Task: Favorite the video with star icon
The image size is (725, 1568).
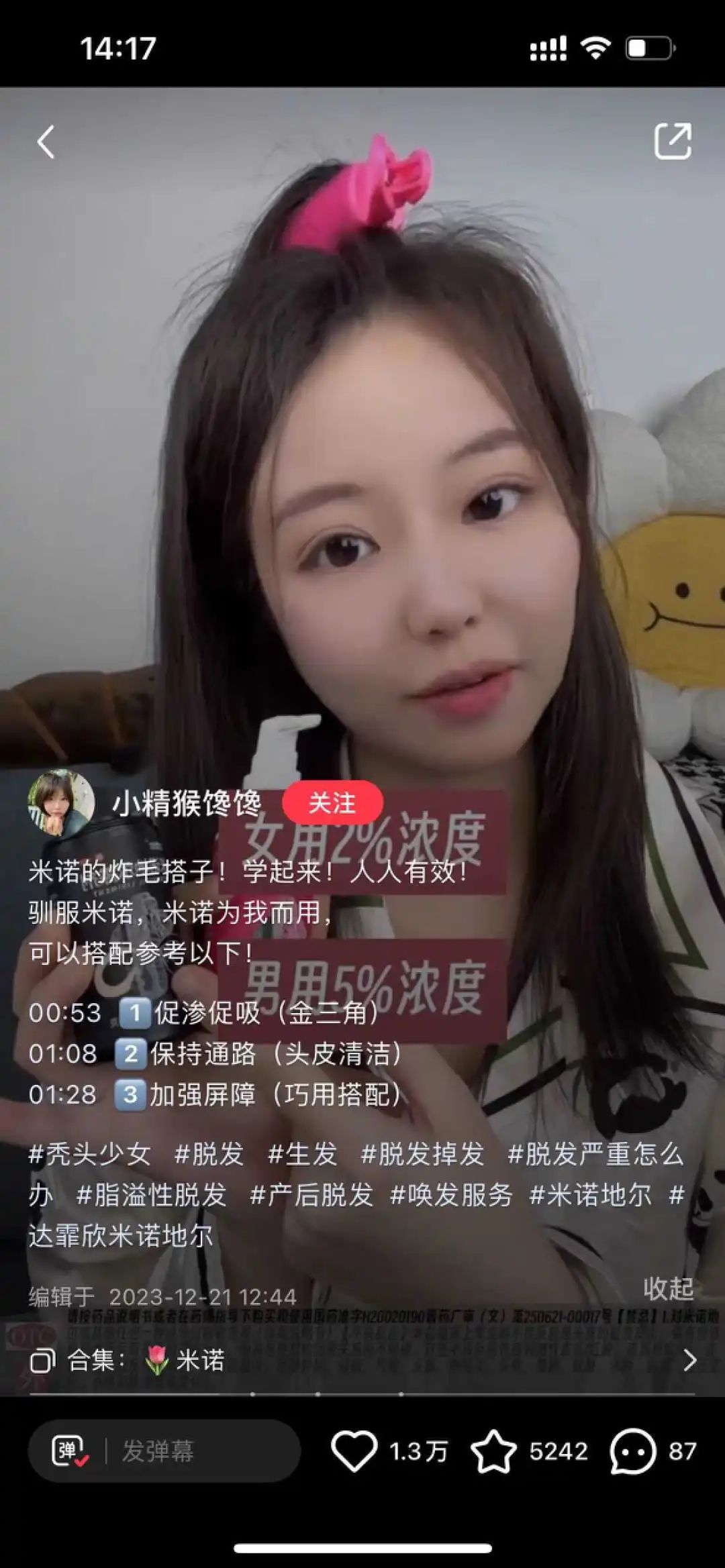Action: pyautogui.click(x=493, y=1451)
